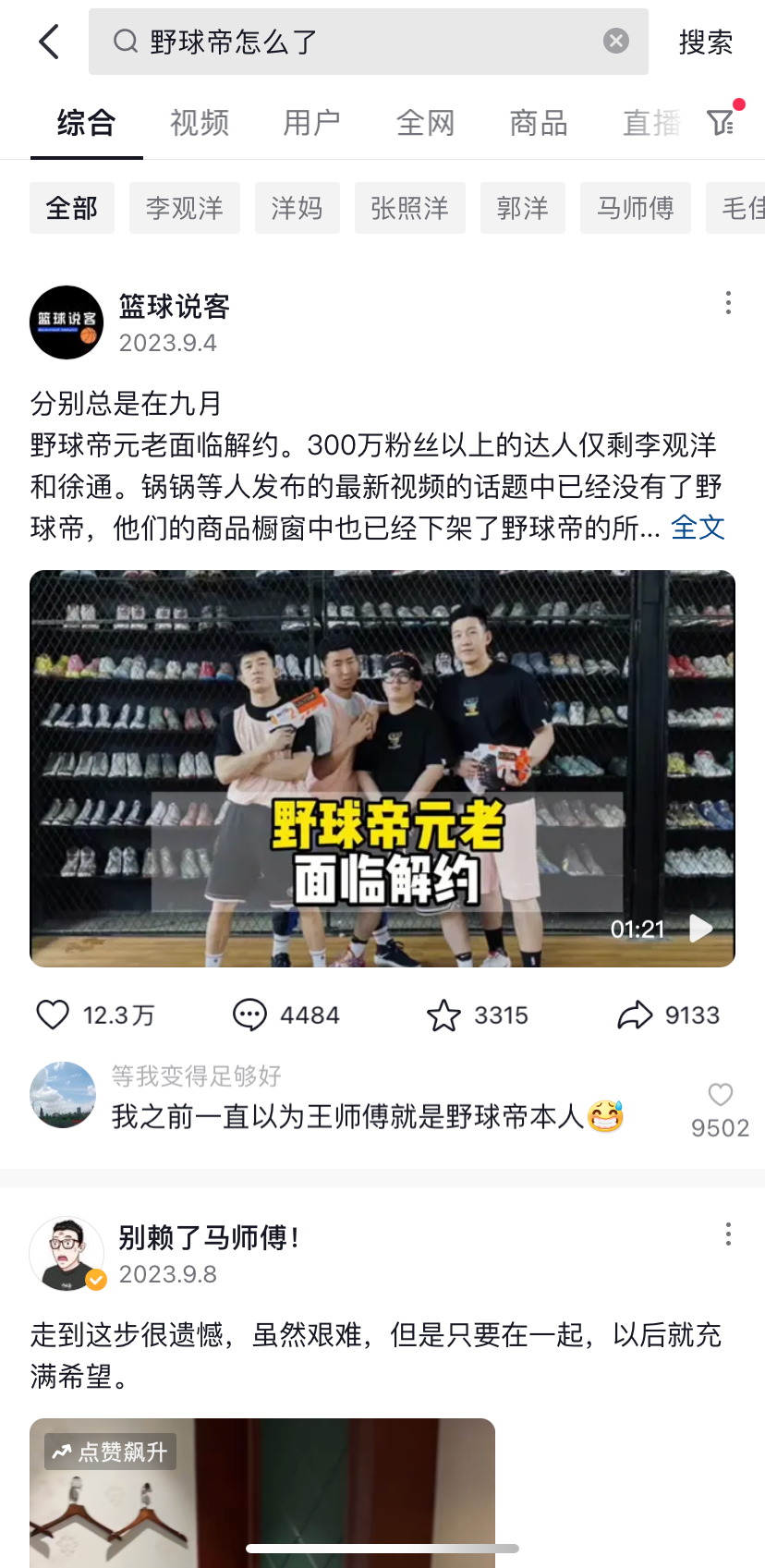This screenshot has height=1568, width=765.
Task: Open the 全网 tab
Action: click(x=425, y=123)
